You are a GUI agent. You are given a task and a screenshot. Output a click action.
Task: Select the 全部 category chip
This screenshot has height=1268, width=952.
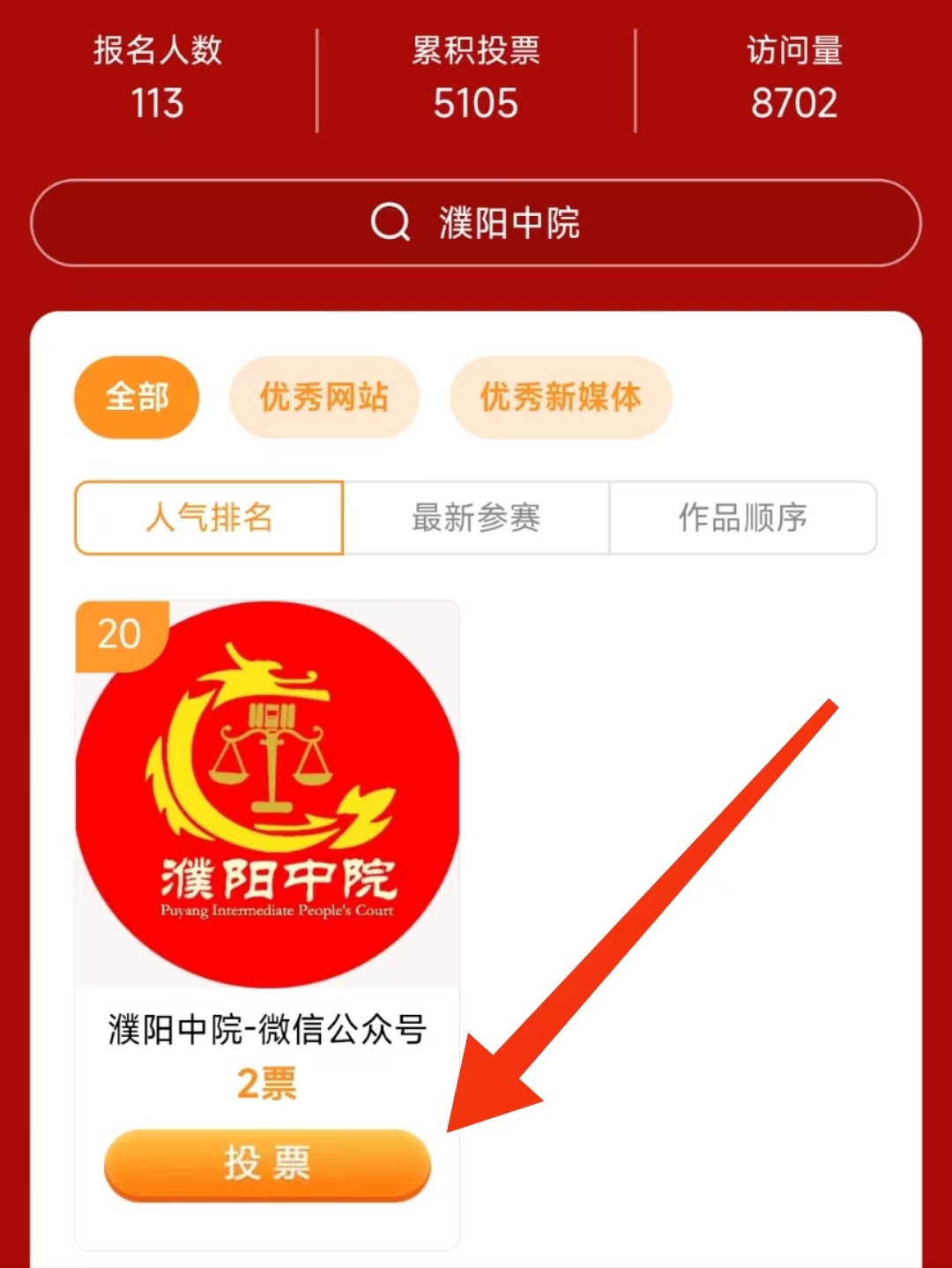(137, 397)
